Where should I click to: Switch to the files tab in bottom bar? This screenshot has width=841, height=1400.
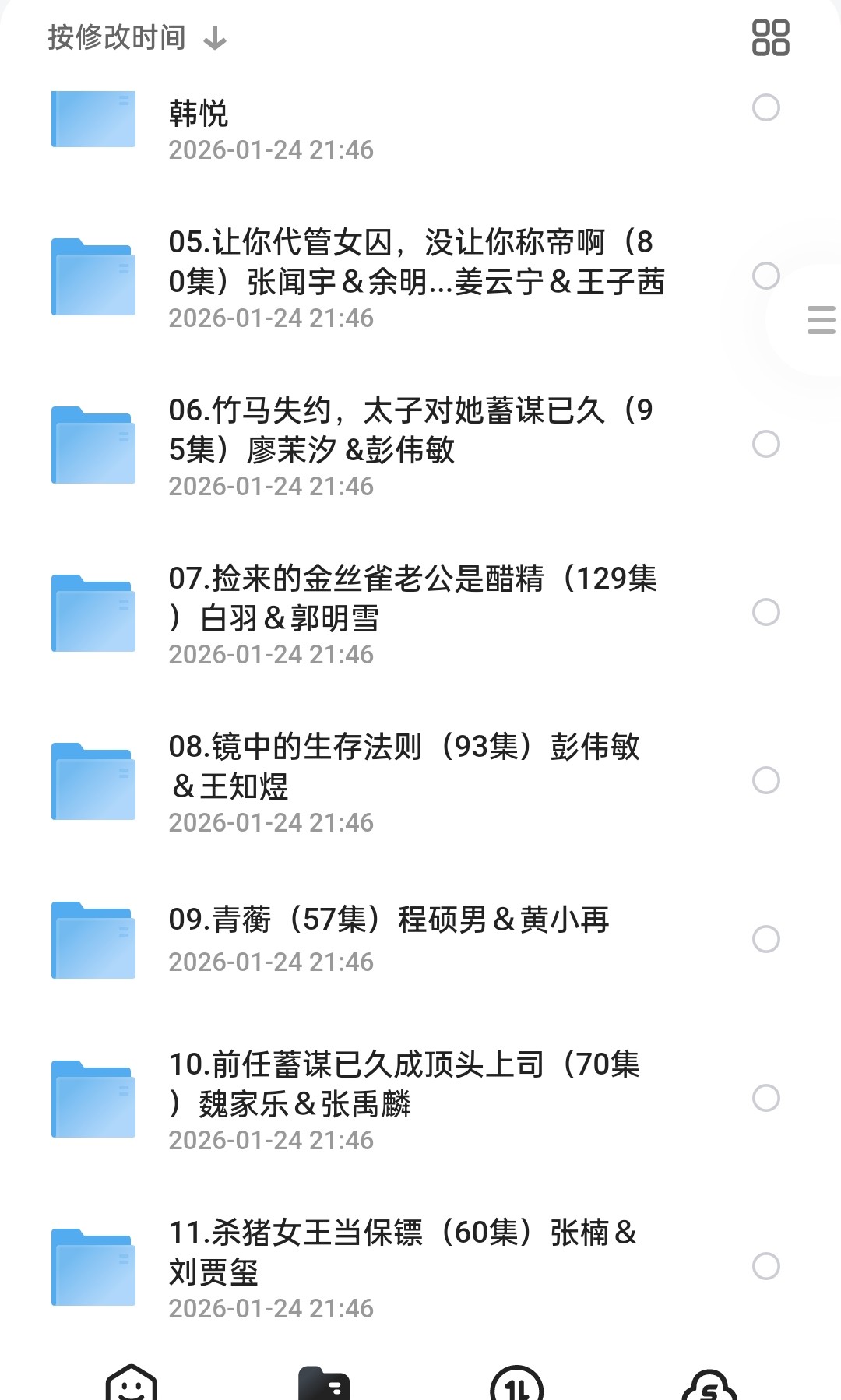tap(324, 1384)
